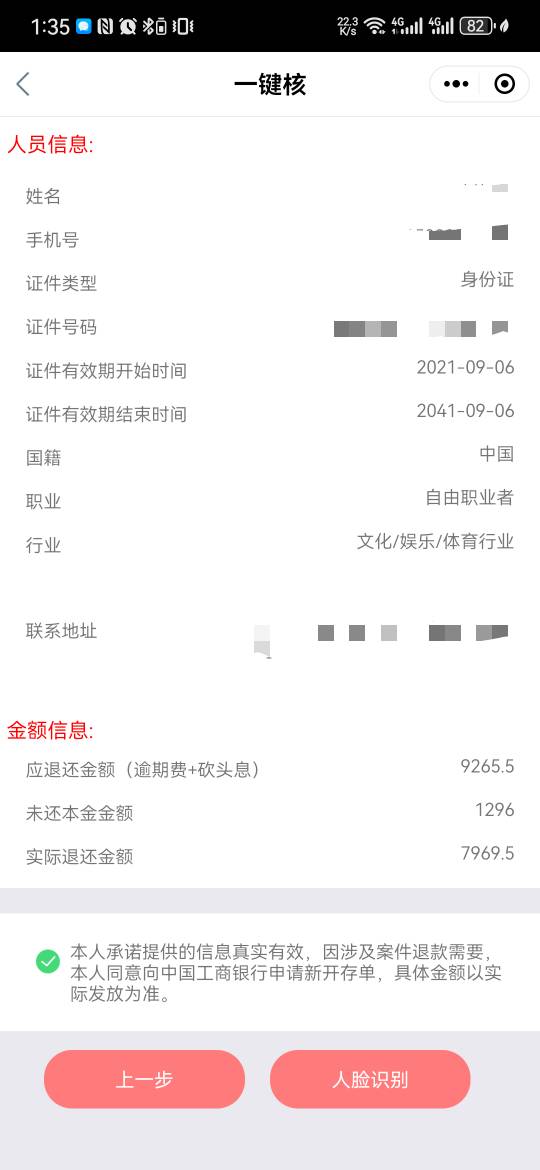Go back with the top-left arrow
Screen dimensions: 540x1170
23,84
